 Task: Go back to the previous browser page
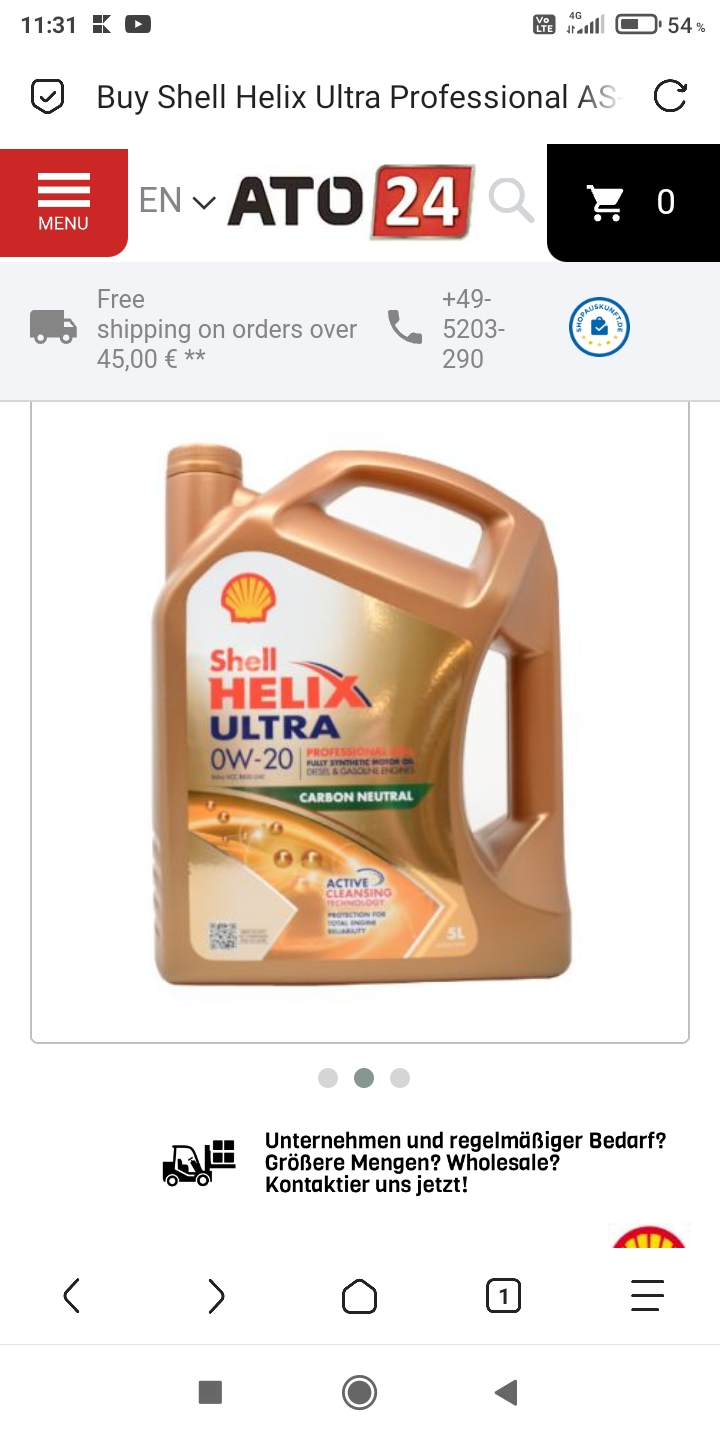click(x=72, y=1297)
